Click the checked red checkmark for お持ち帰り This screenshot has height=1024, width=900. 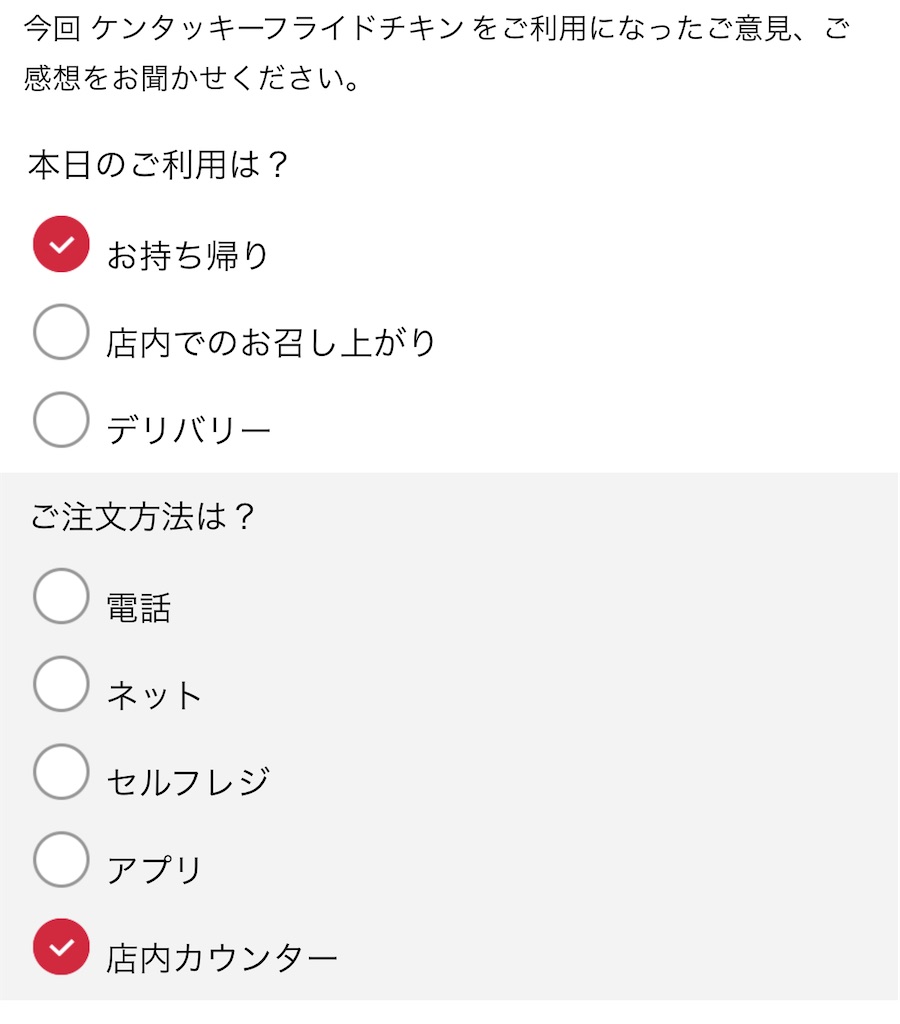pyautogui.click(x=61, y=241)
